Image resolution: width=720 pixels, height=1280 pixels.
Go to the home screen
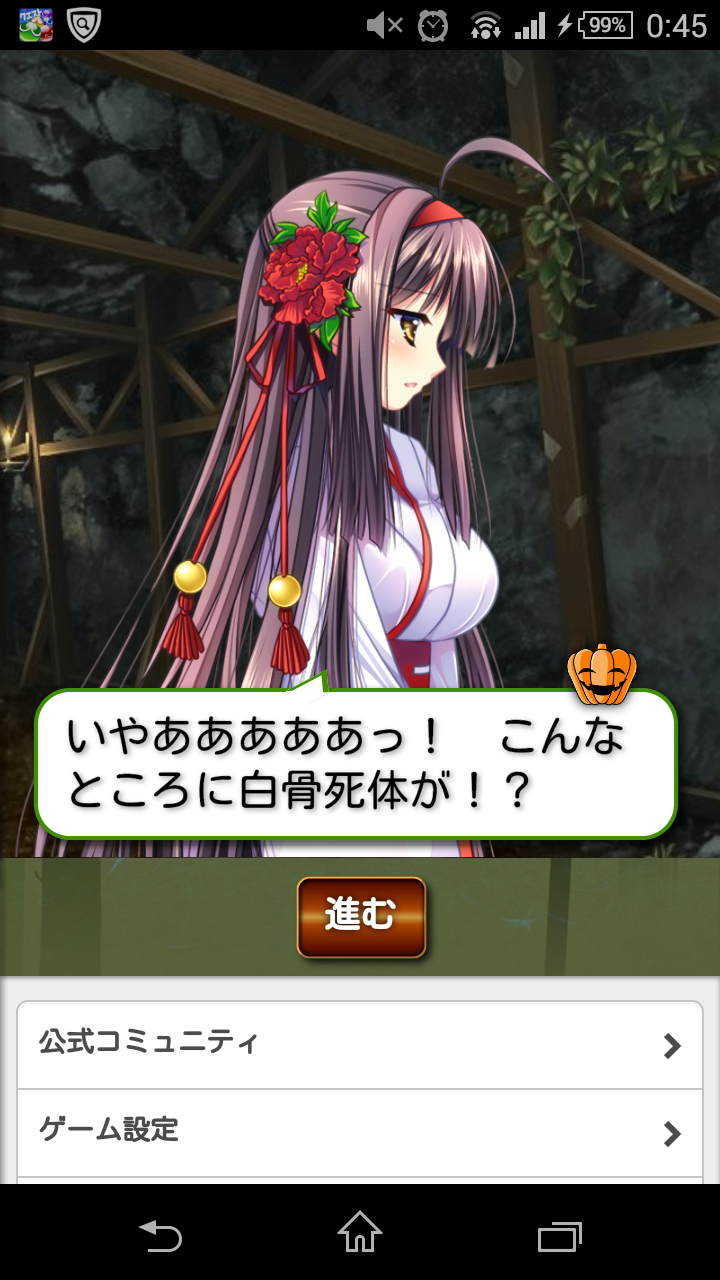click(360, 1234)
